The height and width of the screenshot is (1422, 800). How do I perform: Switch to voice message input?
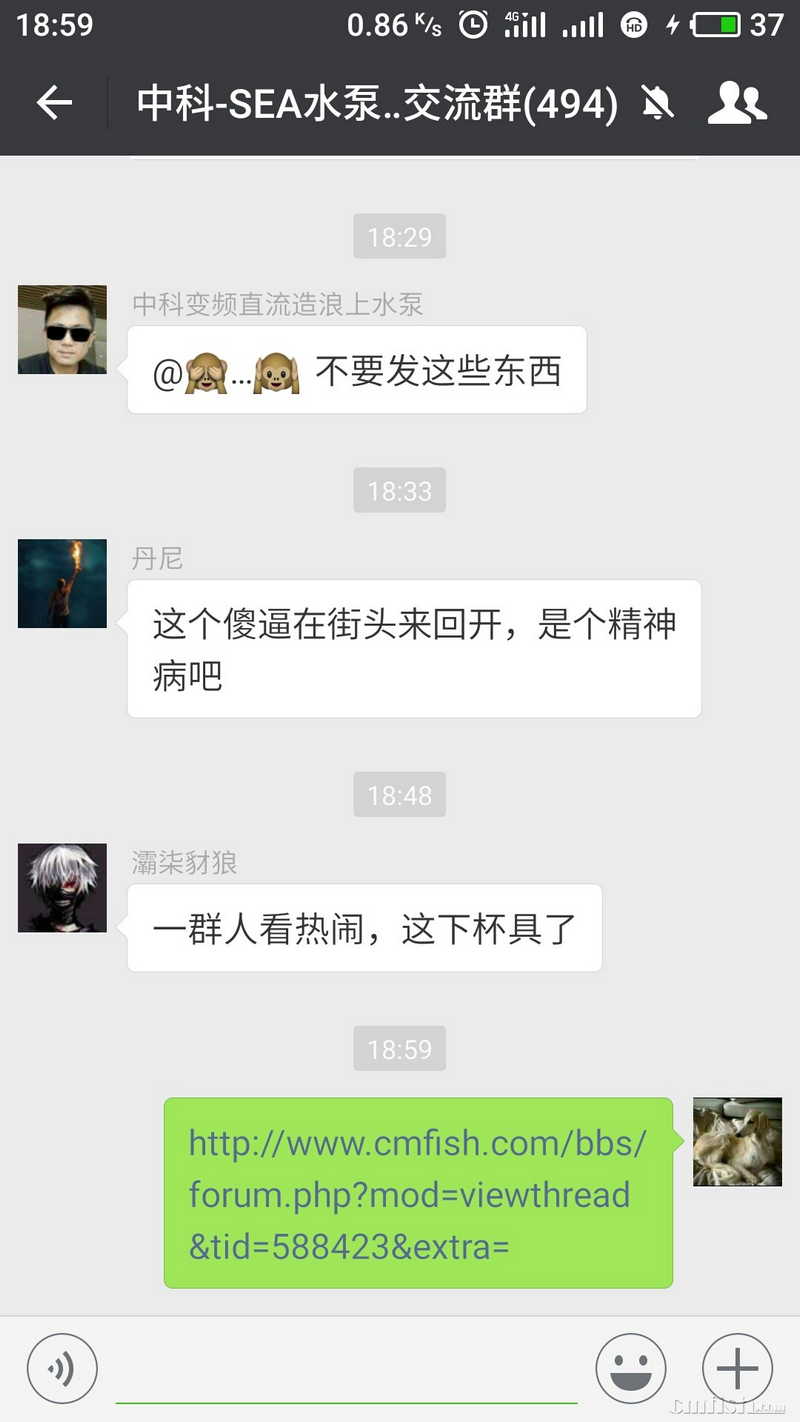pyautogui.click(x=62, y=1369)
